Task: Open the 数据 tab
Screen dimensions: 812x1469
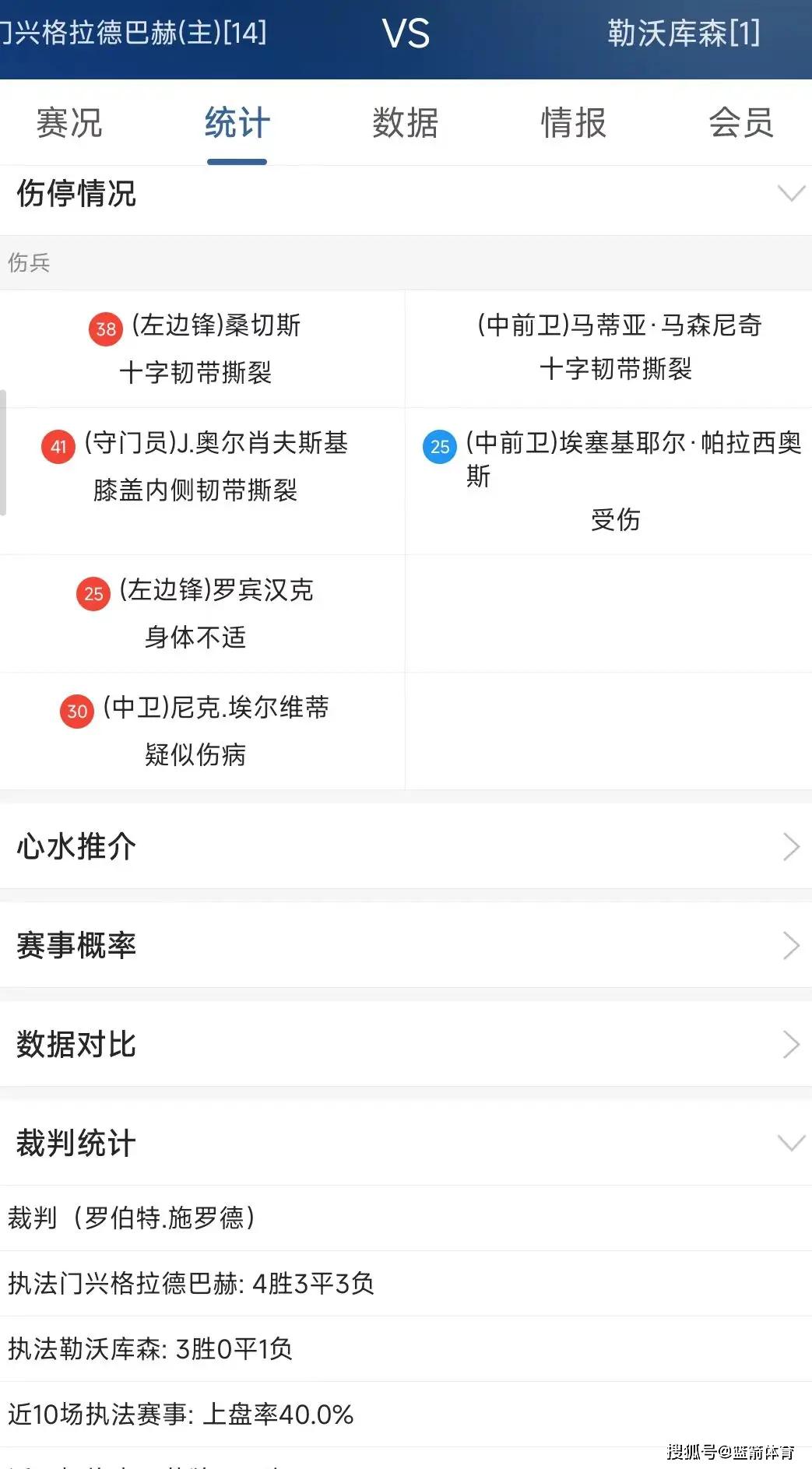Action: [x=406, y=123]
